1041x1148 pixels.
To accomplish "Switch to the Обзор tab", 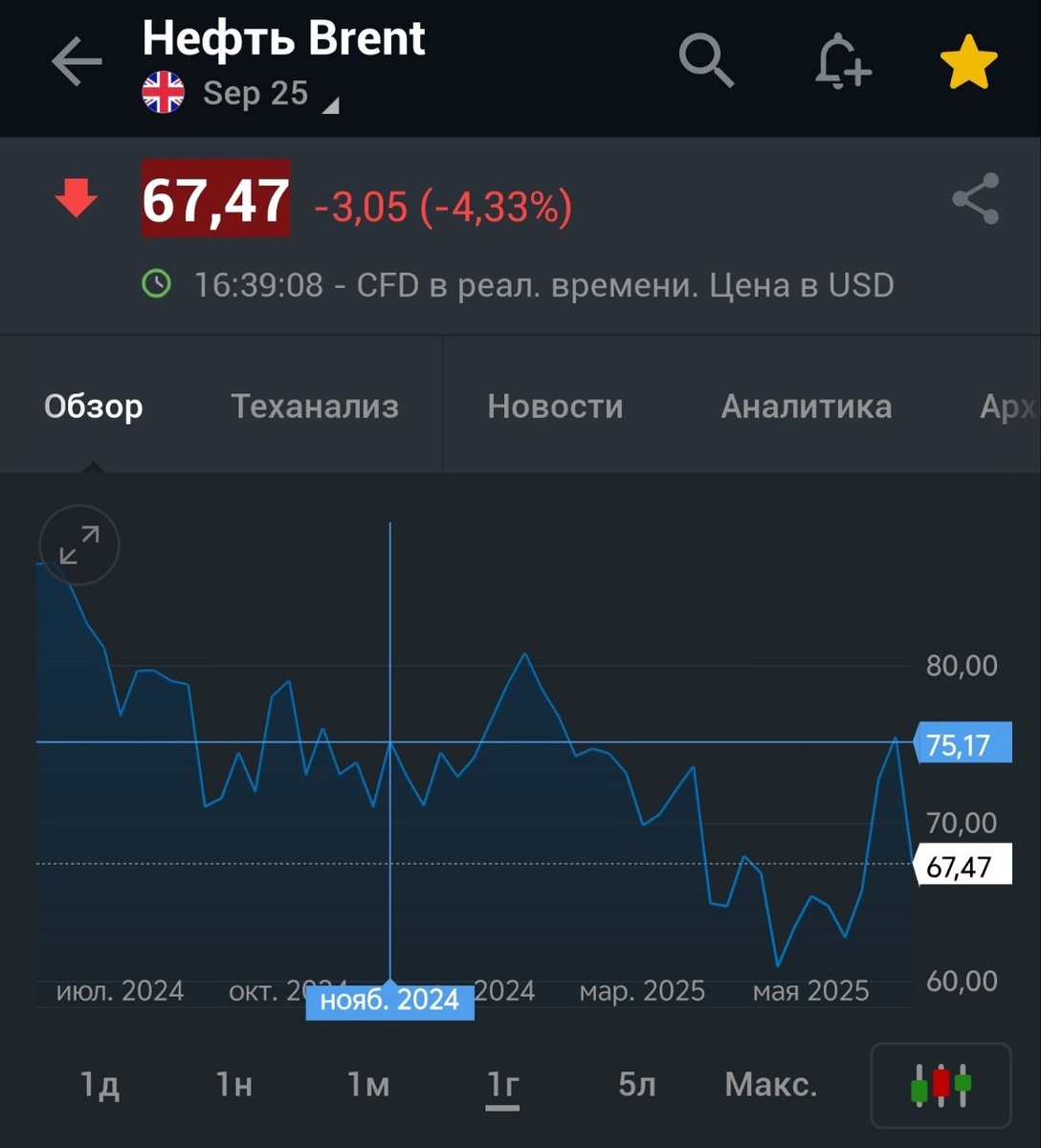I will click(x=94, y=407).
